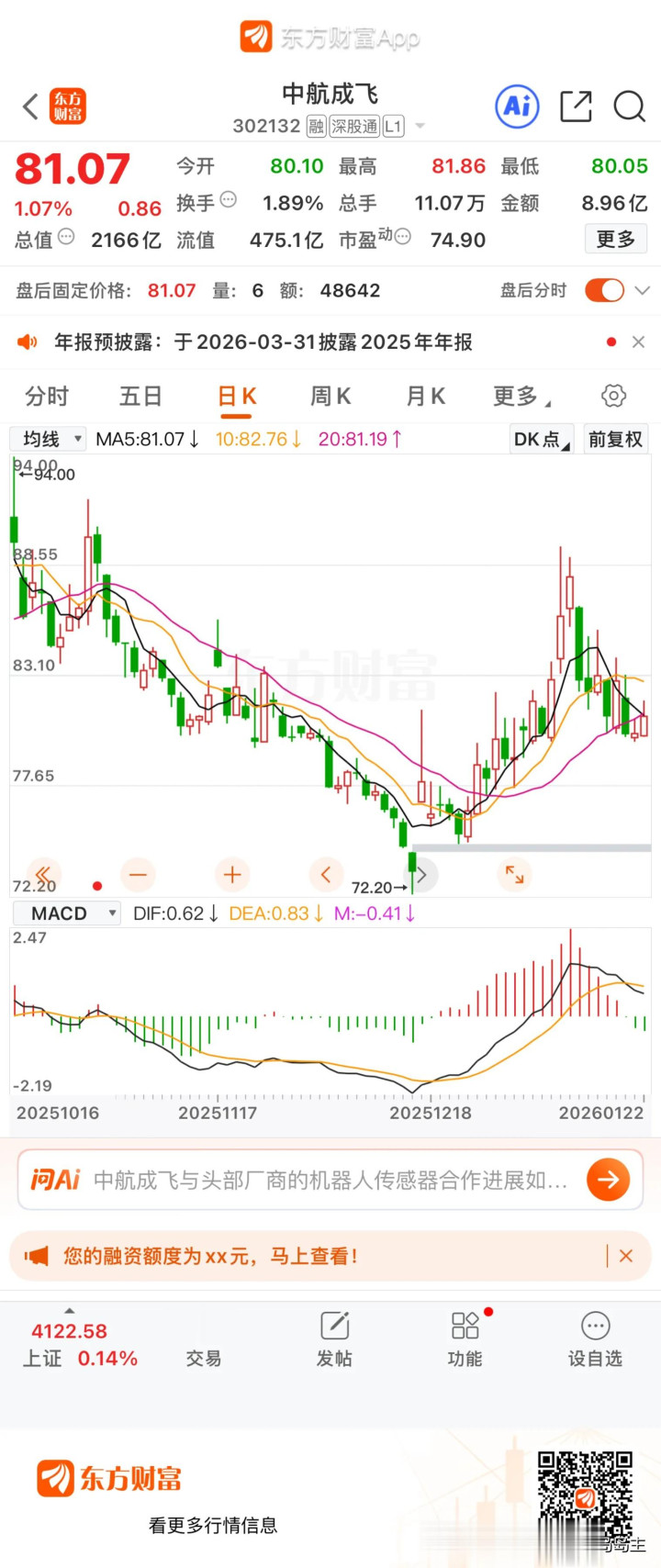Switch to the 月K tab
661x1568 pixels.
425,396
